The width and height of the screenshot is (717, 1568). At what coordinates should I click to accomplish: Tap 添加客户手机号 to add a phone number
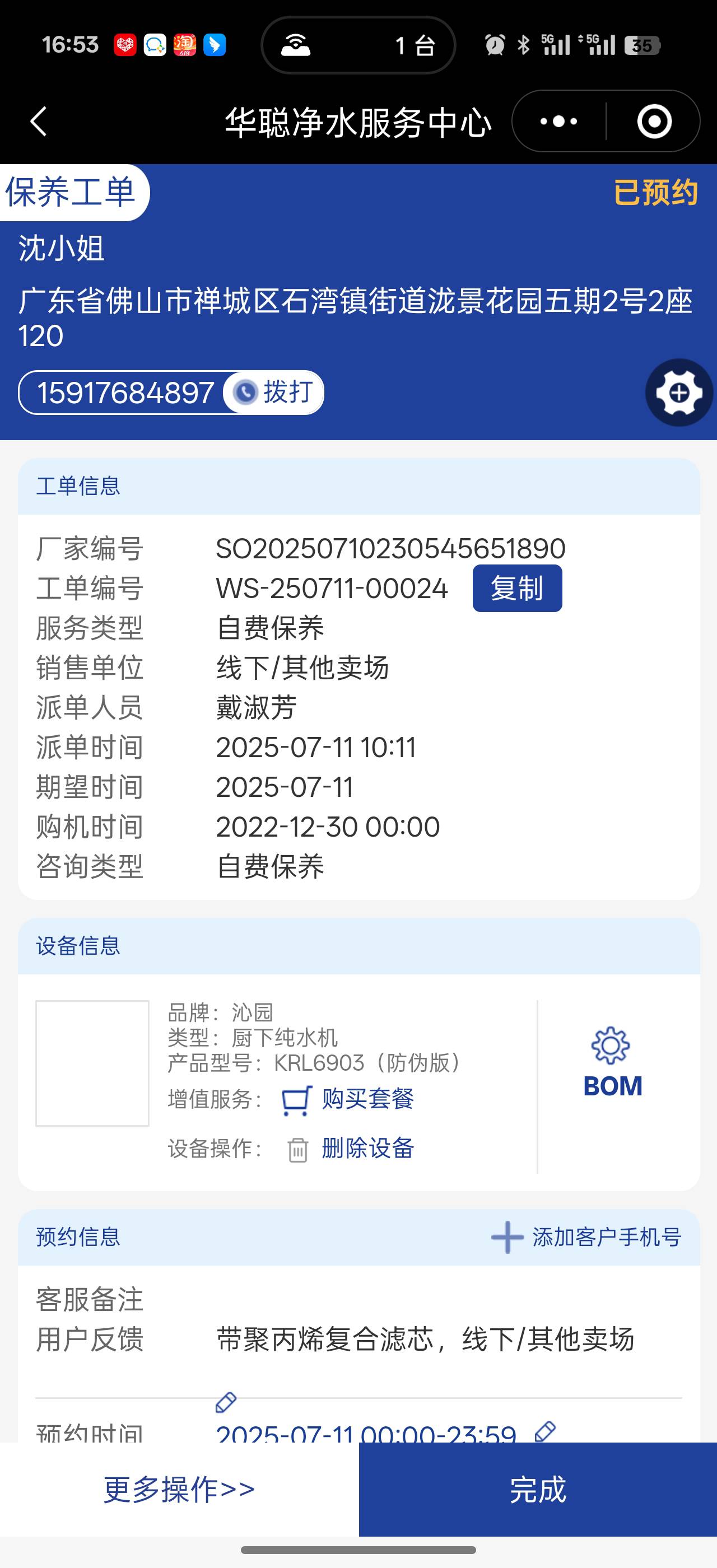(586, 1237)
